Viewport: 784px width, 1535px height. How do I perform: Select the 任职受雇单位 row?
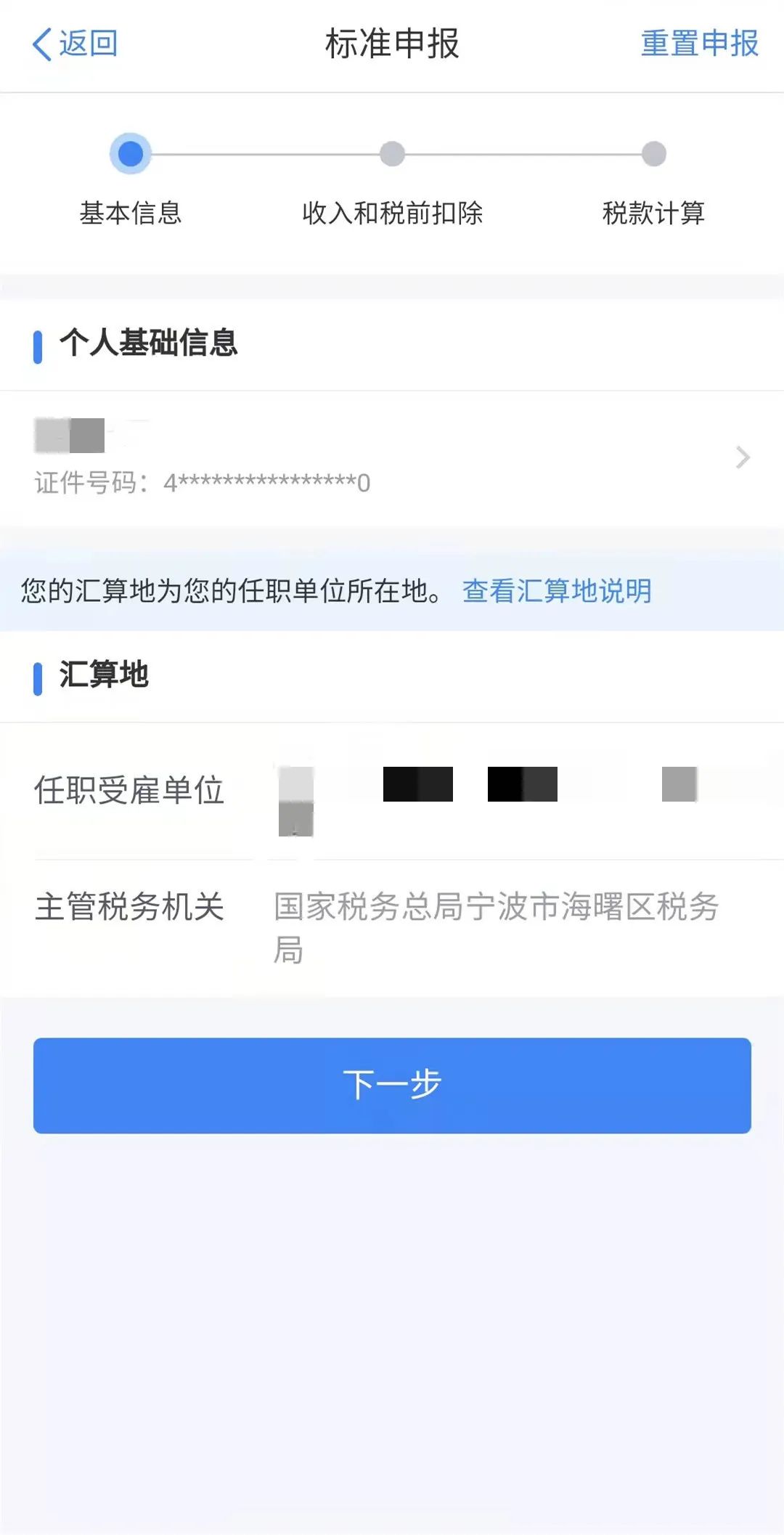[x=392, y=791]
